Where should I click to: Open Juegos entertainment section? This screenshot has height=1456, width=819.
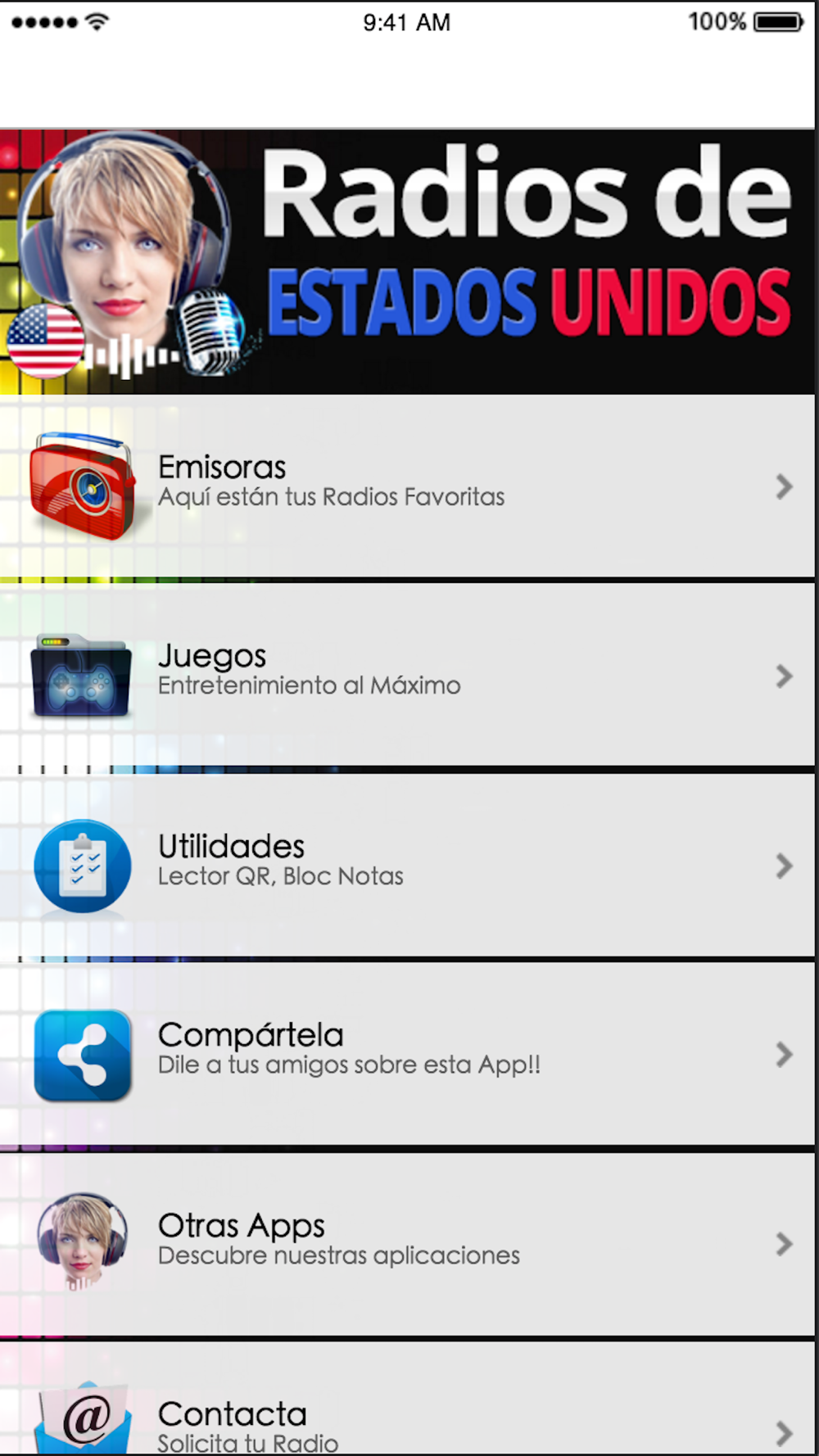[x=407, y=676]
